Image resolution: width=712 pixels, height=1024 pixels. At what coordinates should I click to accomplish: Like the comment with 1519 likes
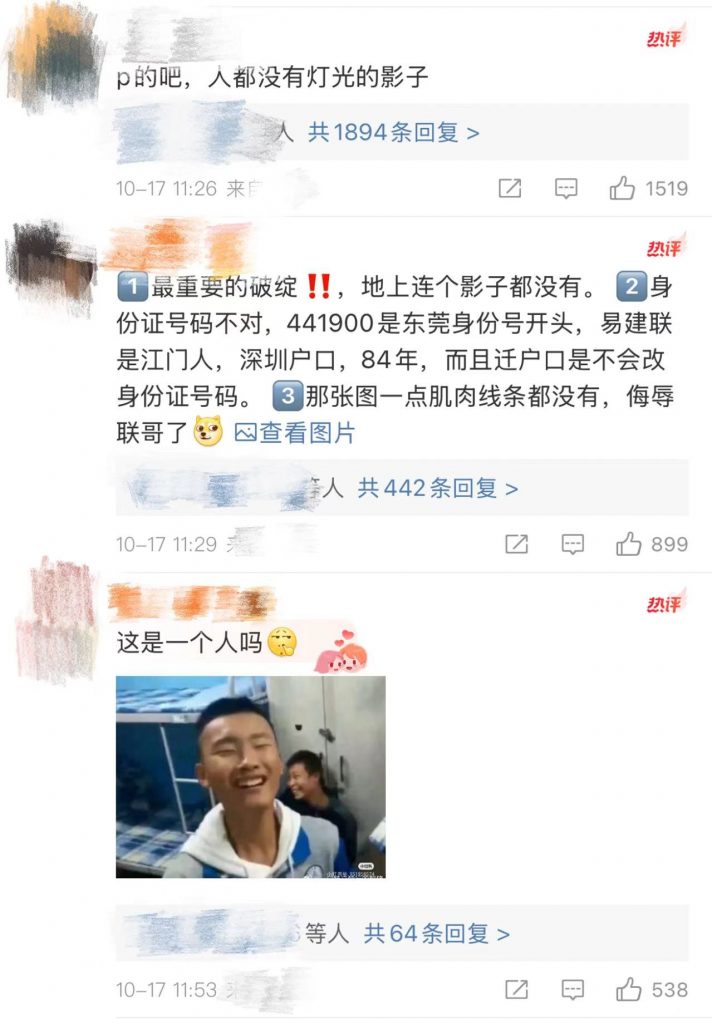pos(623,188)
